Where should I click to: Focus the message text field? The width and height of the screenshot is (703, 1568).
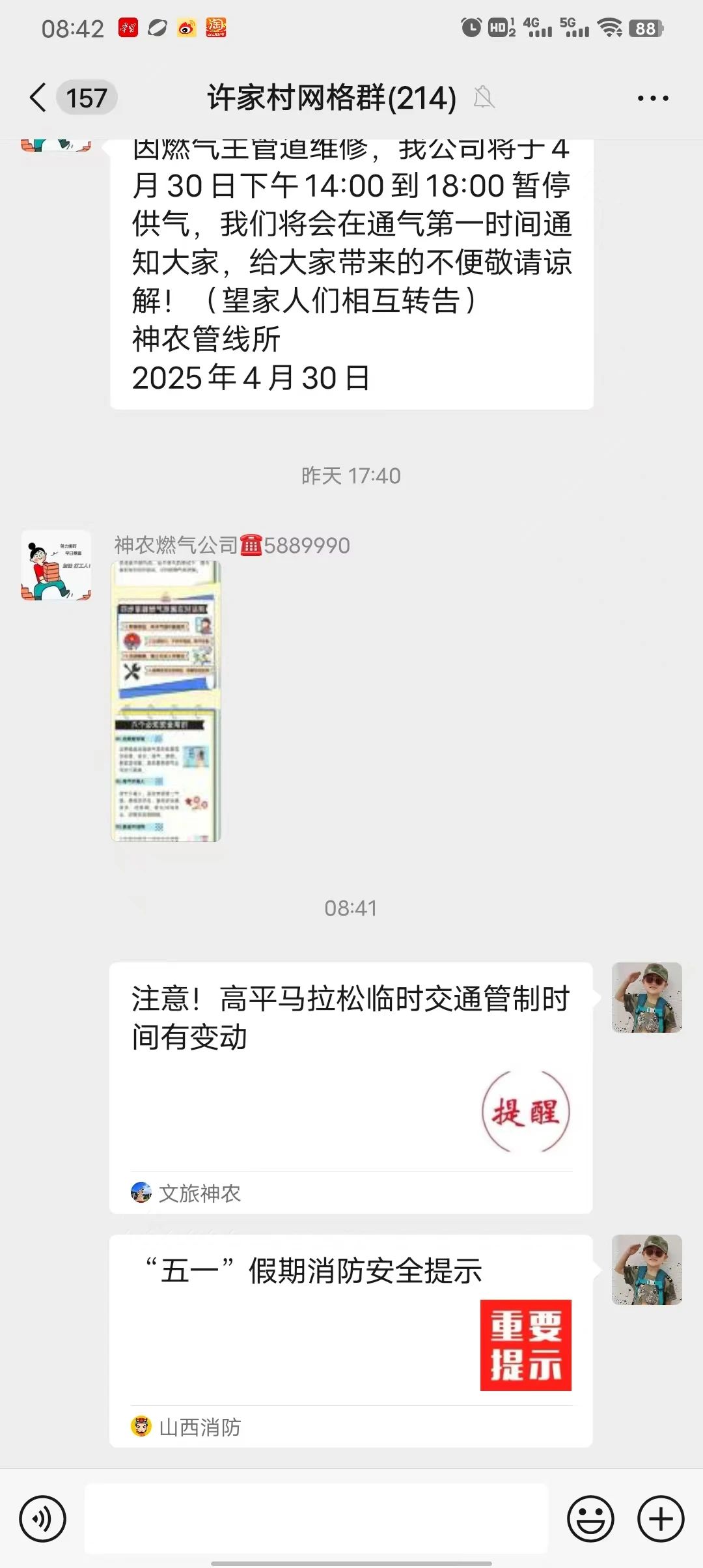(316, 1519)
